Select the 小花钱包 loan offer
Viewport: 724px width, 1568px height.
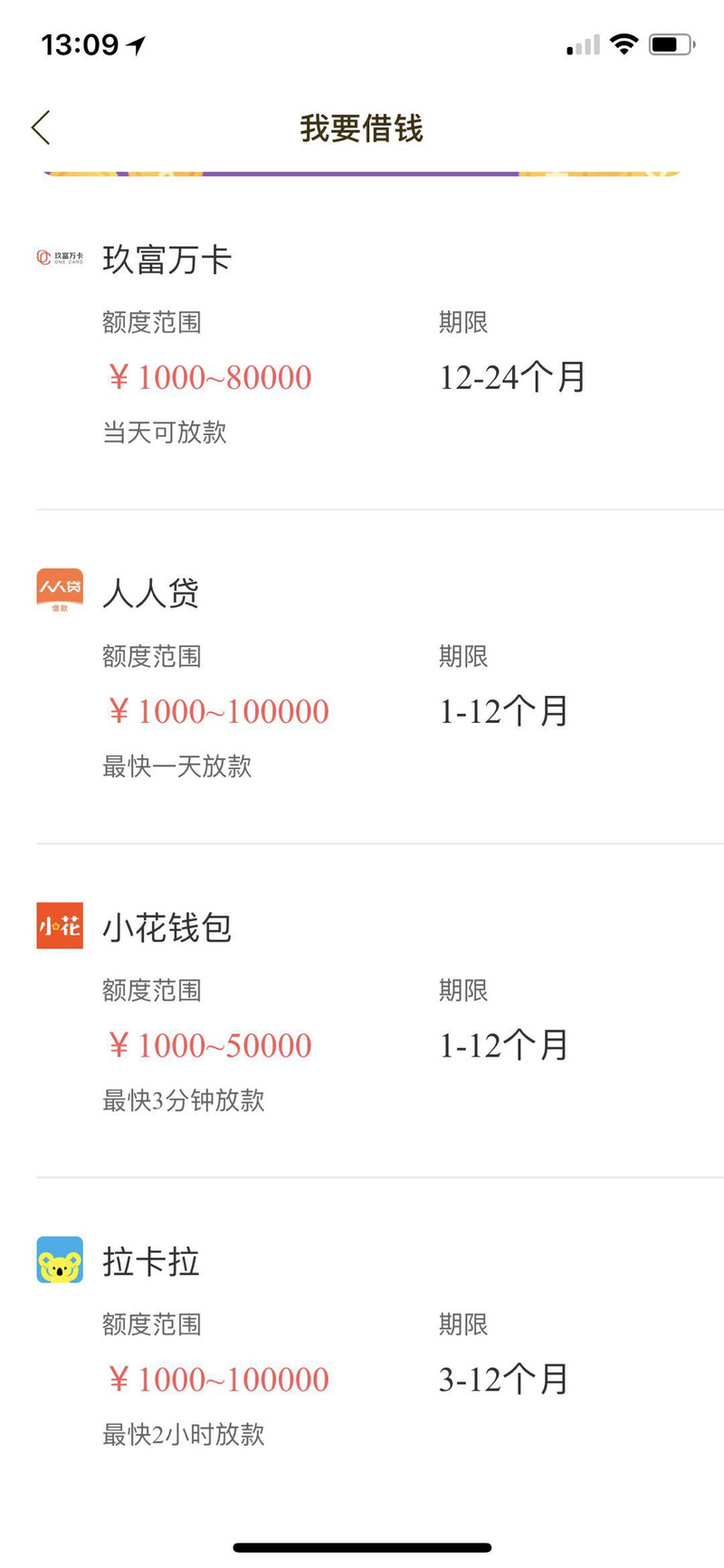(362, 1011)
